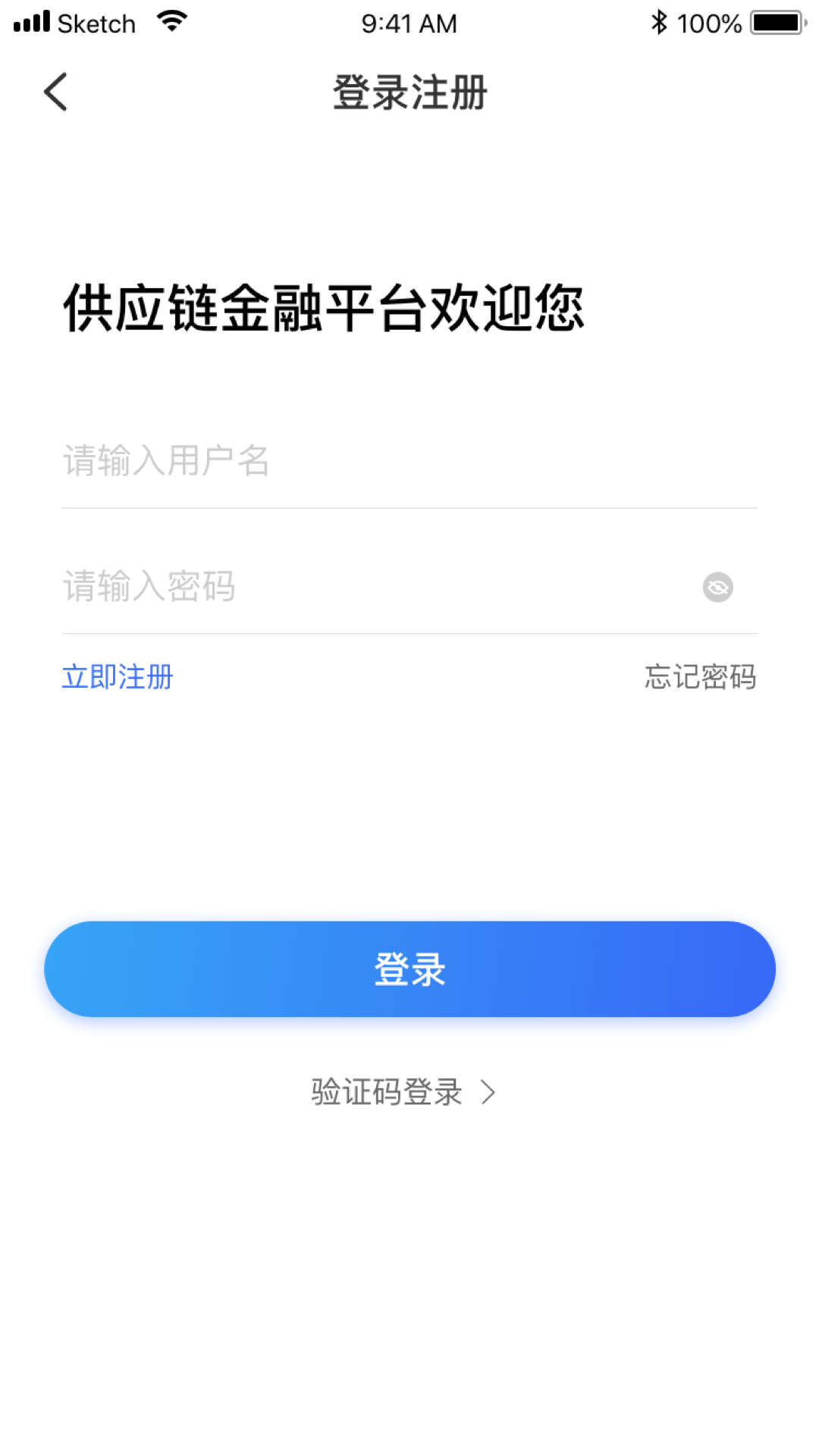This screenshot has width=819, height=1456.
Task: Tap the username field 请输入用户名
Action: 379,460
